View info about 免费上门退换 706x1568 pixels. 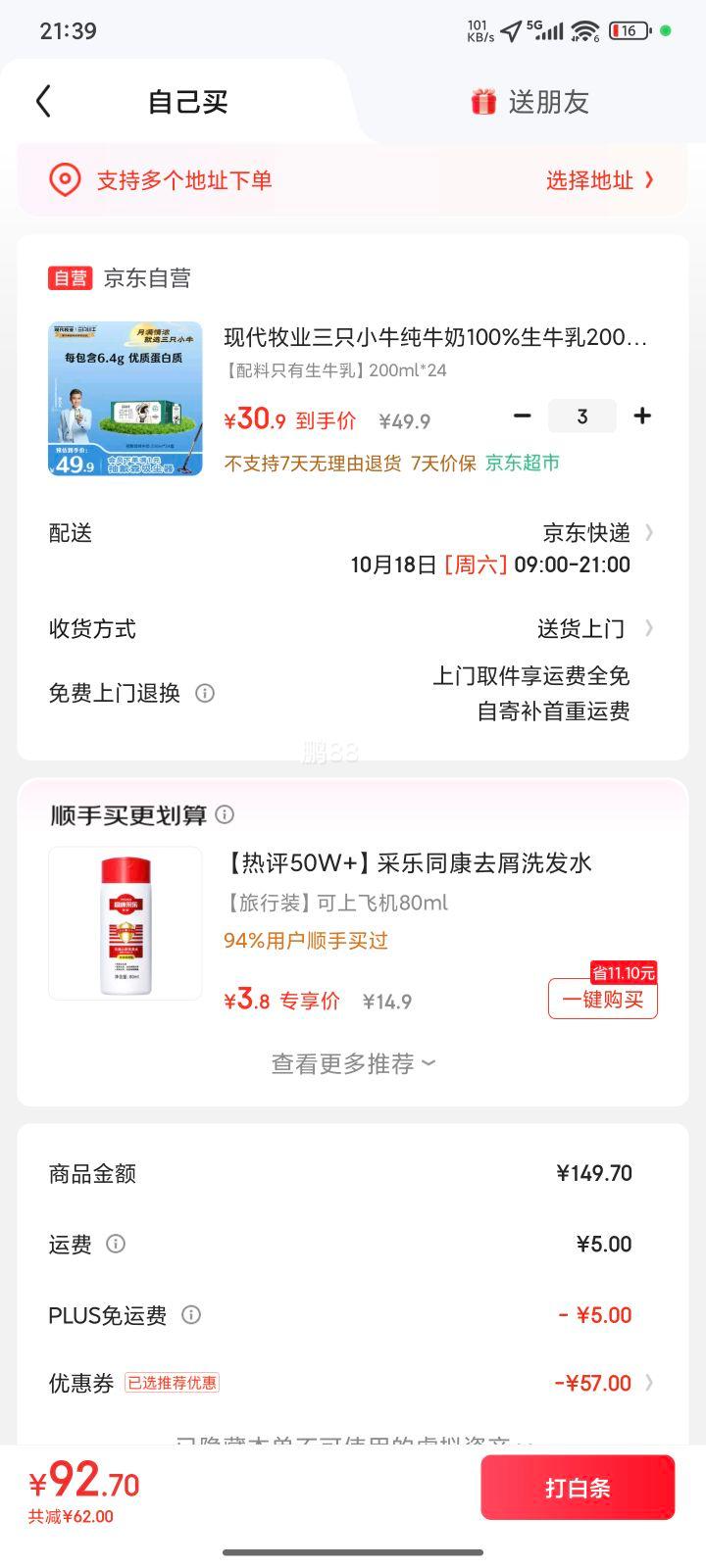click(205, 694)
